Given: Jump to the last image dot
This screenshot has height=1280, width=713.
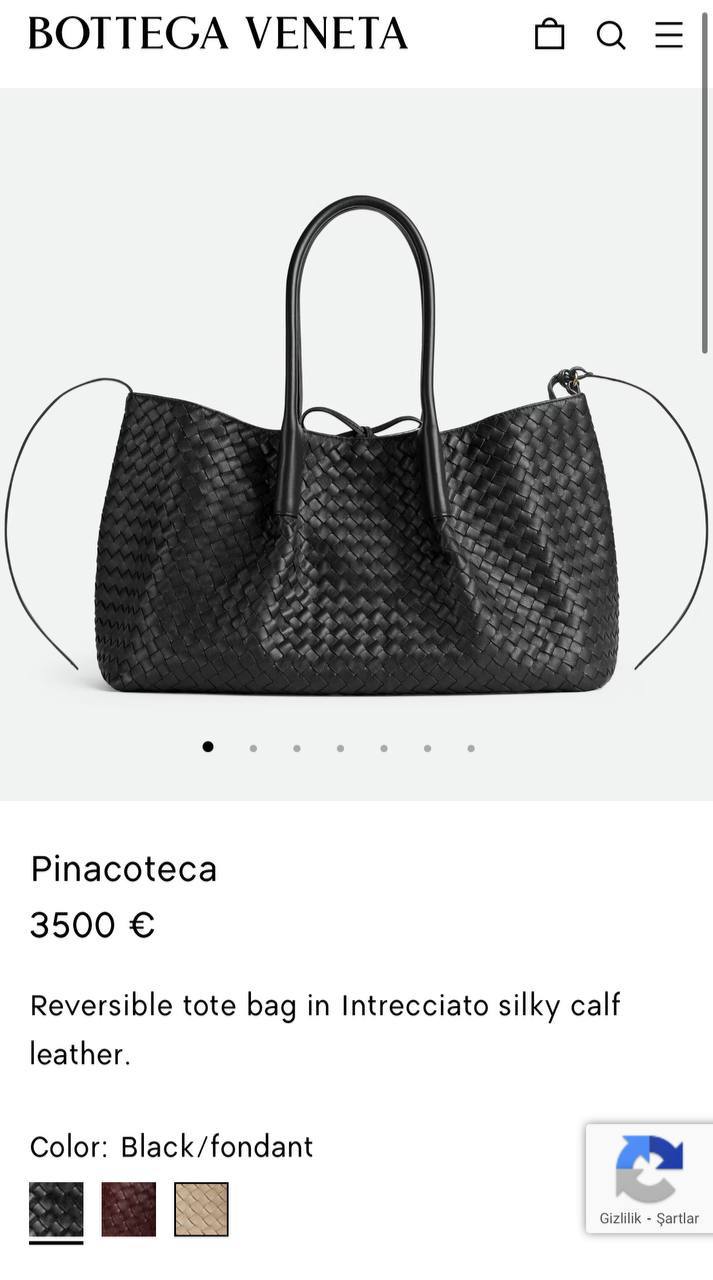Looking at the screenshot, I should [471, 748].
